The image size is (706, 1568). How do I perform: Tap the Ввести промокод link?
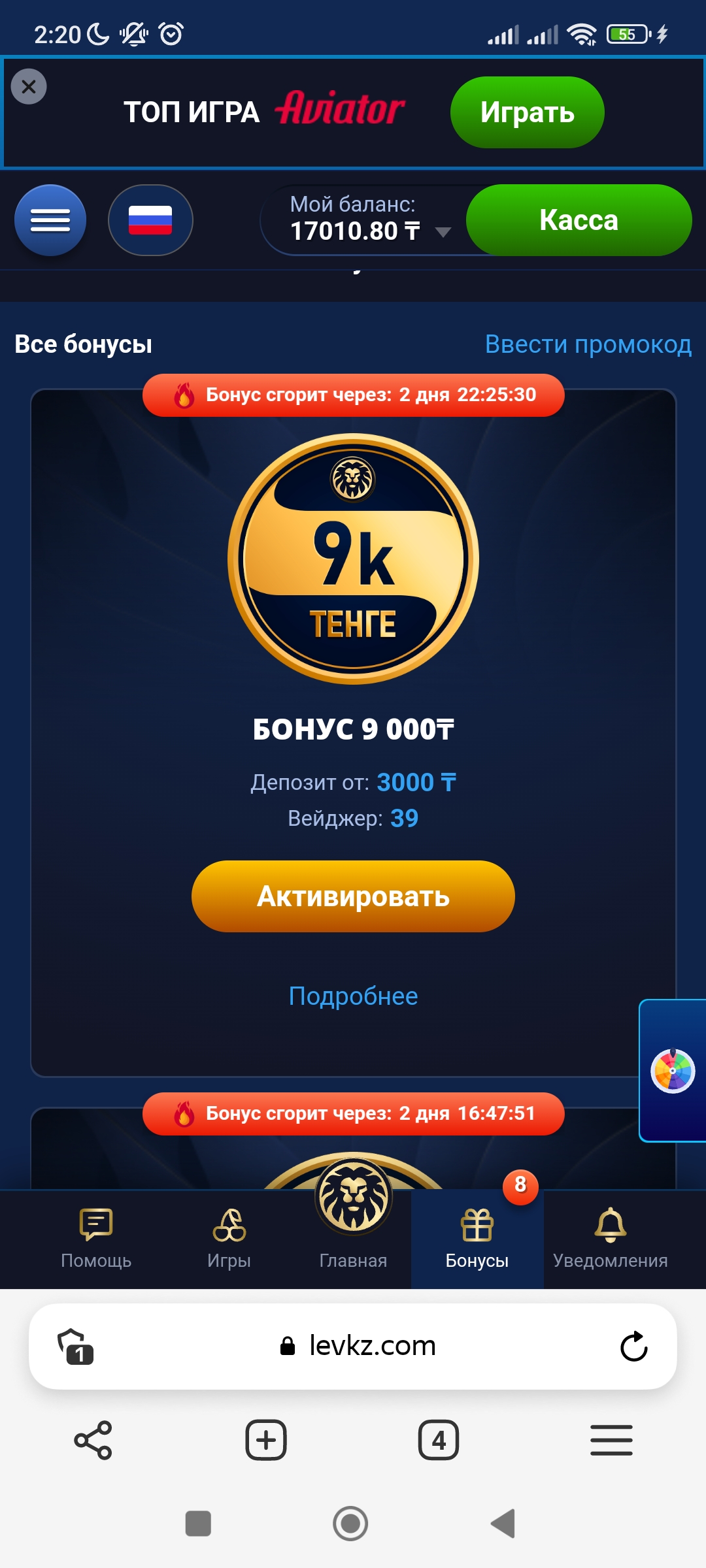pyautogui.click(x=588, y=344)
